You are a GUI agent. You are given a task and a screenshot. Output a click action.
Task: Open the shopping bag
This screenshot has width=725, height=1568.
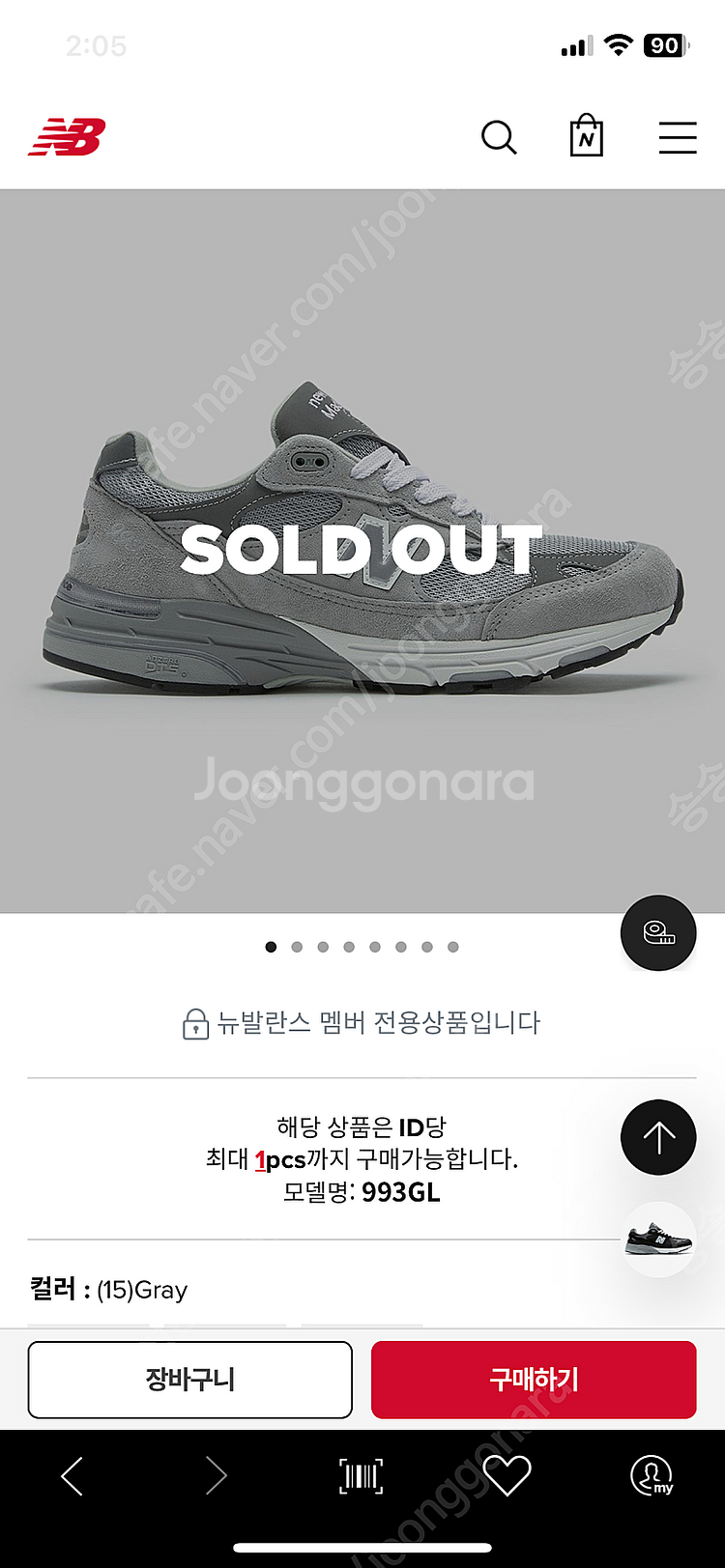(586, 135)
